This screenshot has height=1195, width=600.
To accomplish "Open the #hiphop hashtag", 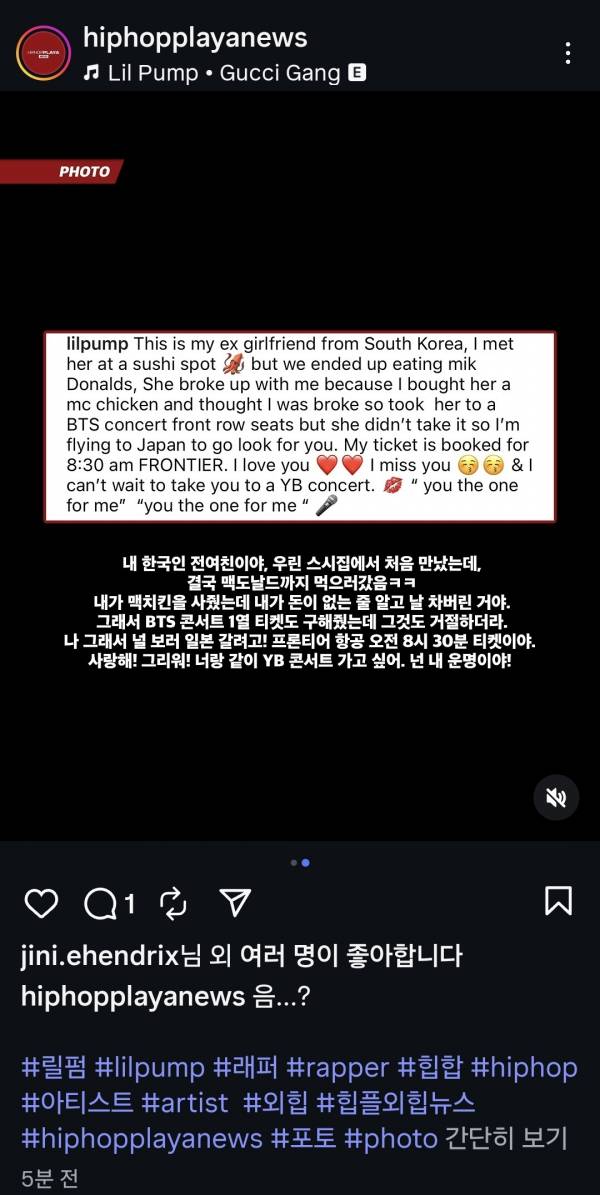I will pos(524,1068).
